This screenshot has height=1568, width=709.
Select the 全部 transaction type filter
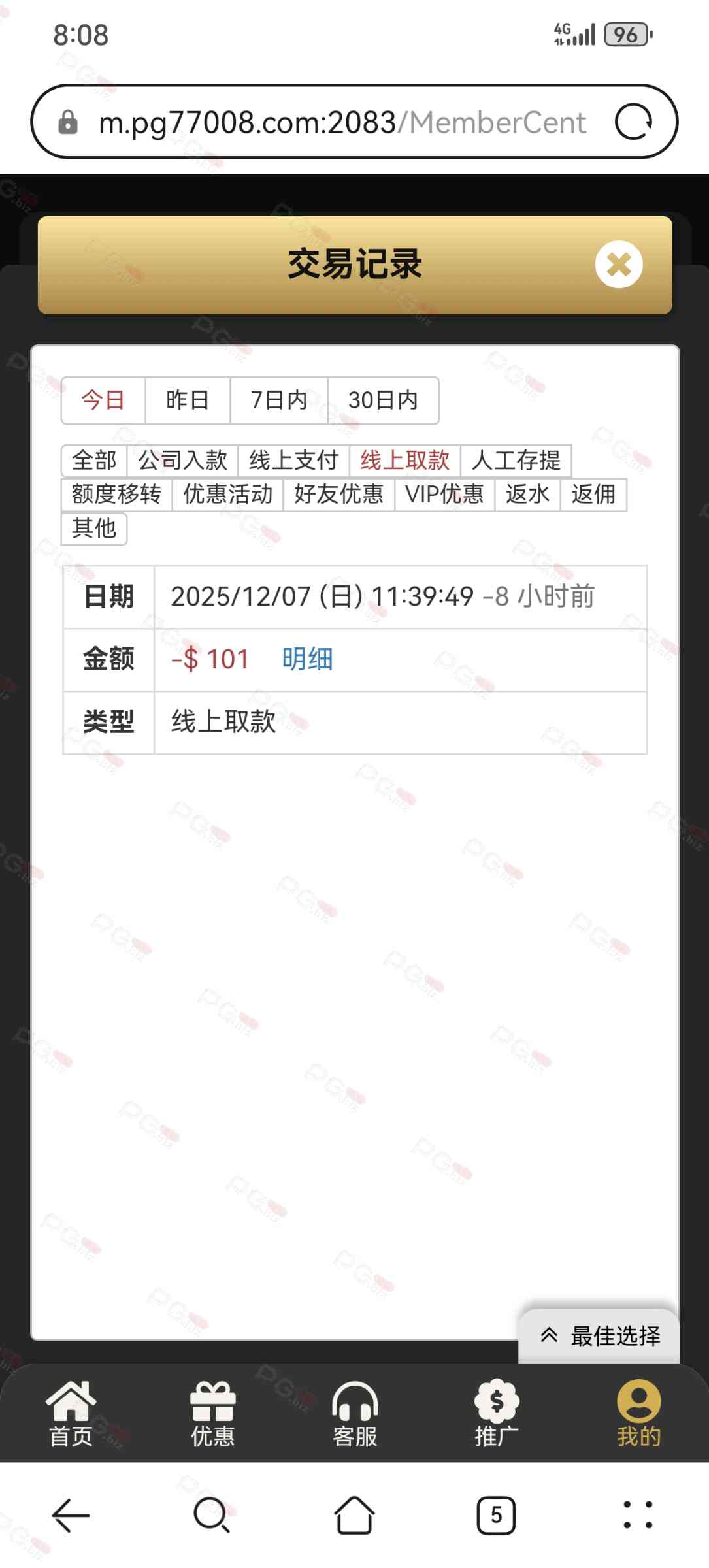tap(94, 461)
